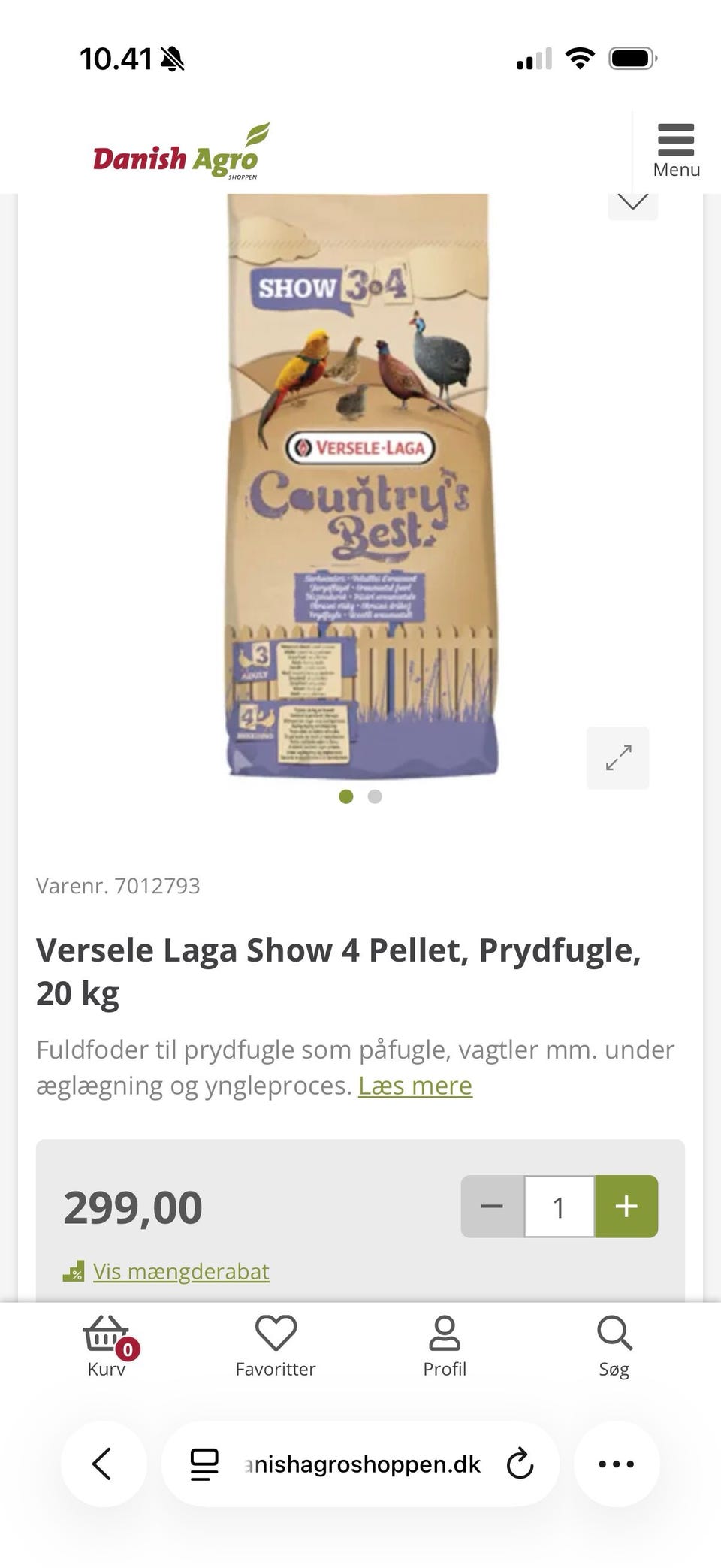Expand the product image fullscreen
The width and height of the screenshot is (721, 1568).
tap(617, 758)
